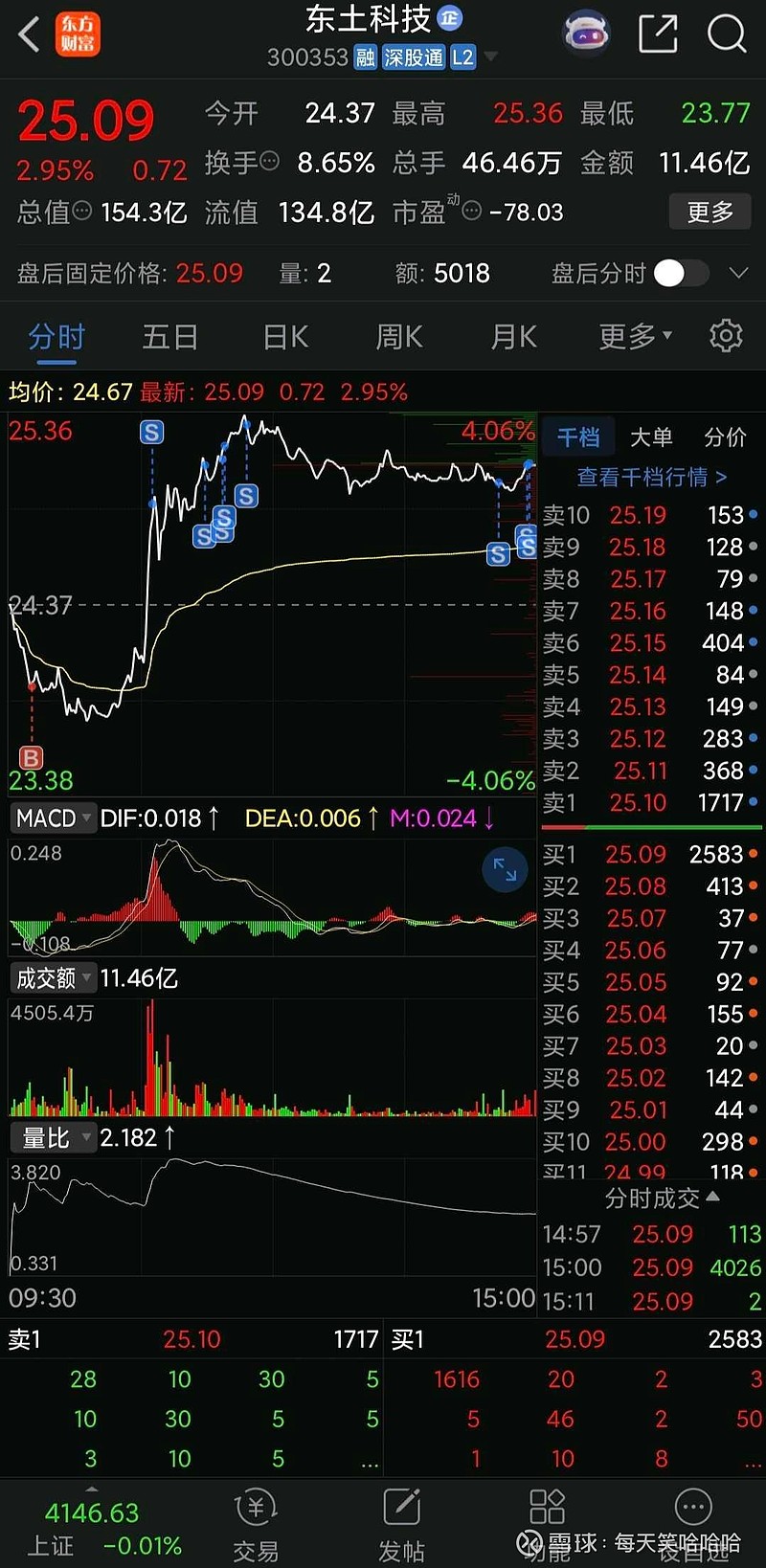The image size is (766, 1568).
Task: Open stock search with the magnifier icon
Action: click(x=727, y=34)
